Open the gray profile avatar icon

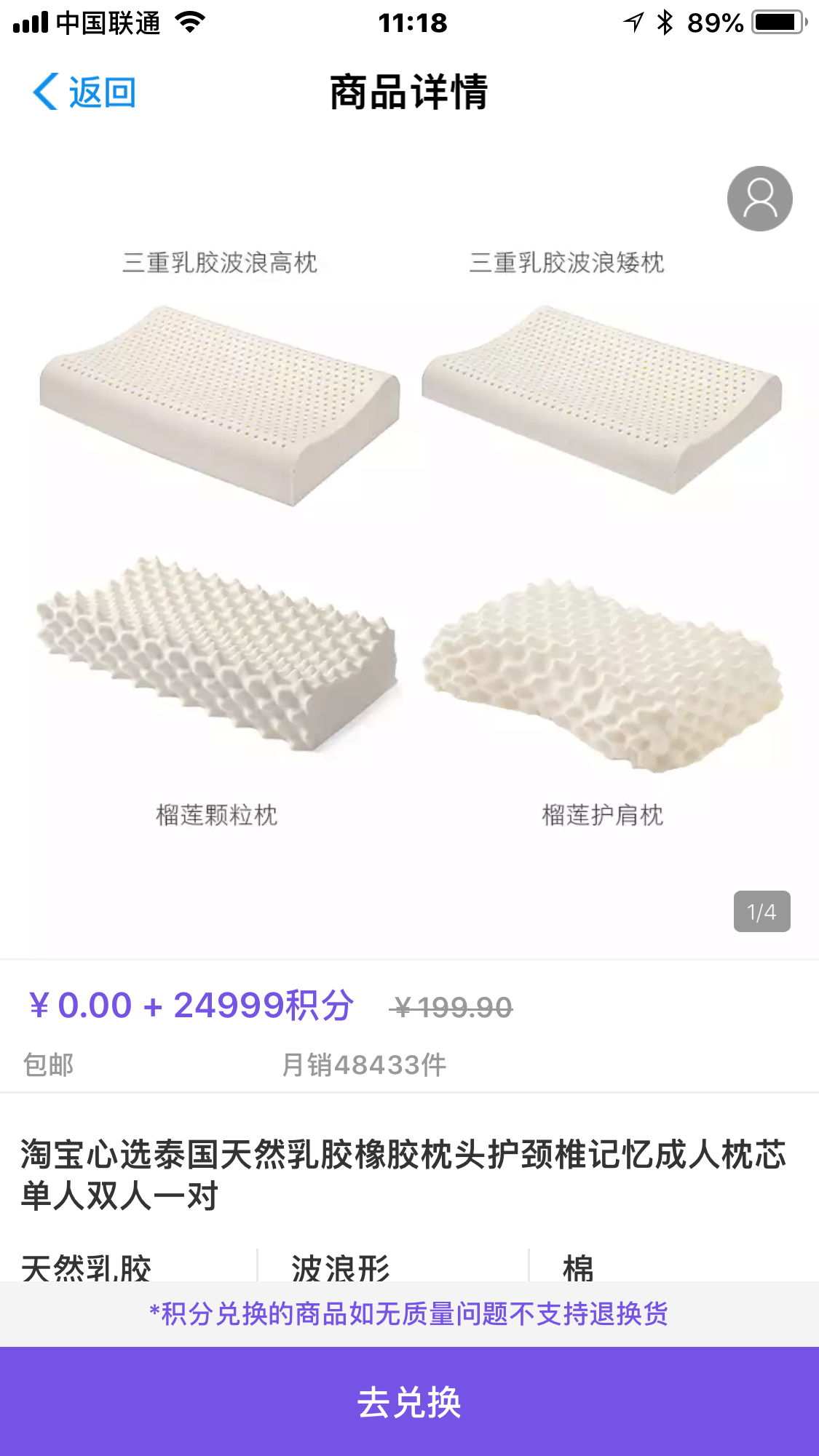(759, 199)
